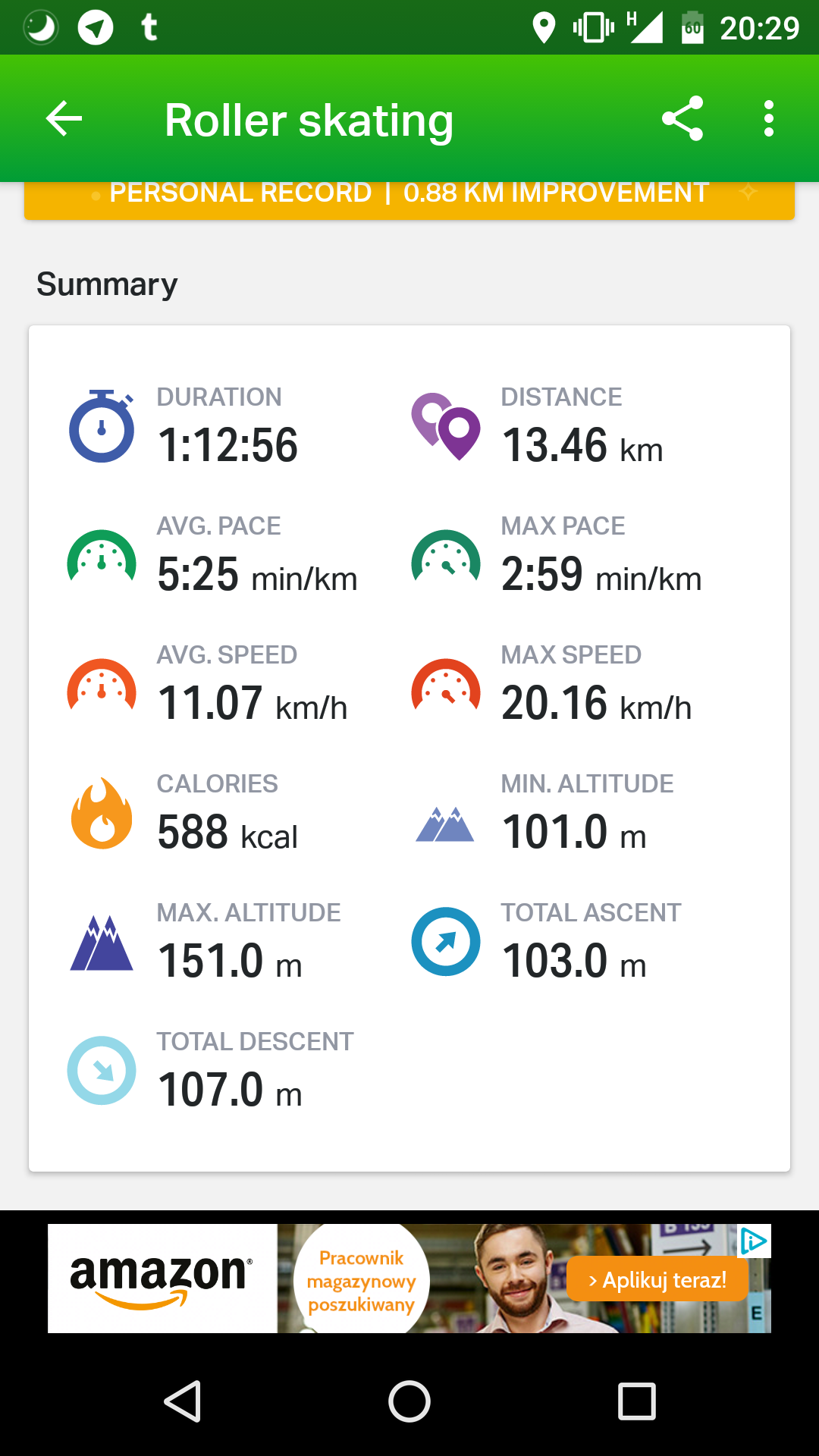Image resolution: width=819 pixels, height=1456 pixels.
Task: Tap the system home button
Action: pos(409,1401)
